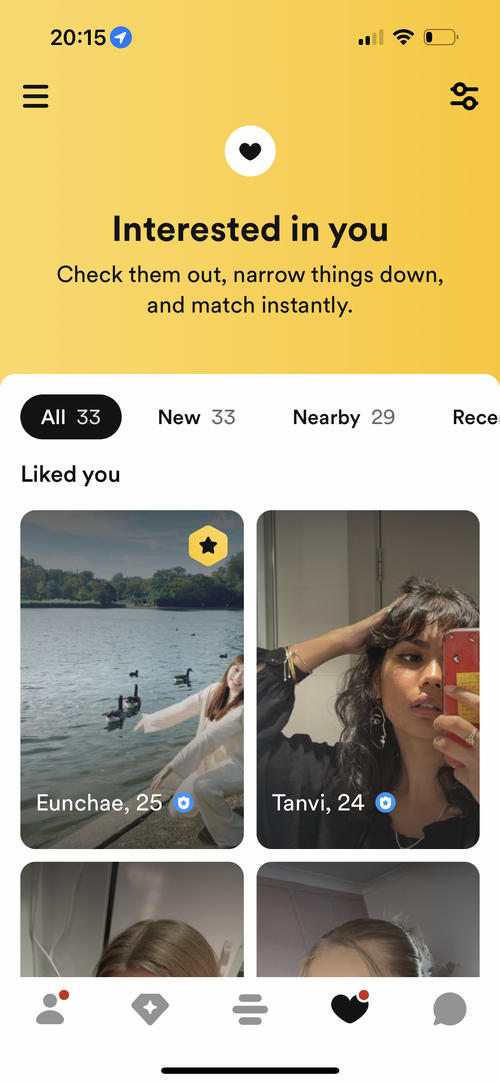Open Eunchae's profile card

(132, 680)
